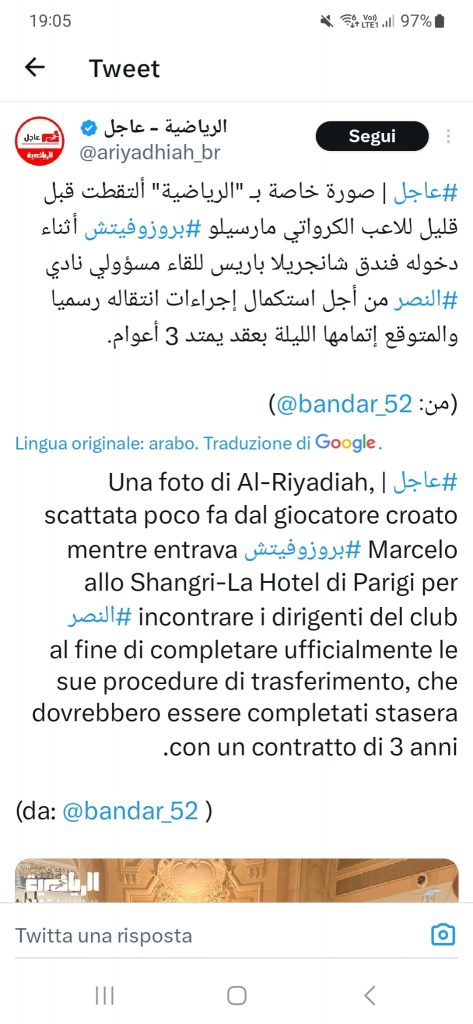Tap the Segui follow button

(x=372, y=136)
